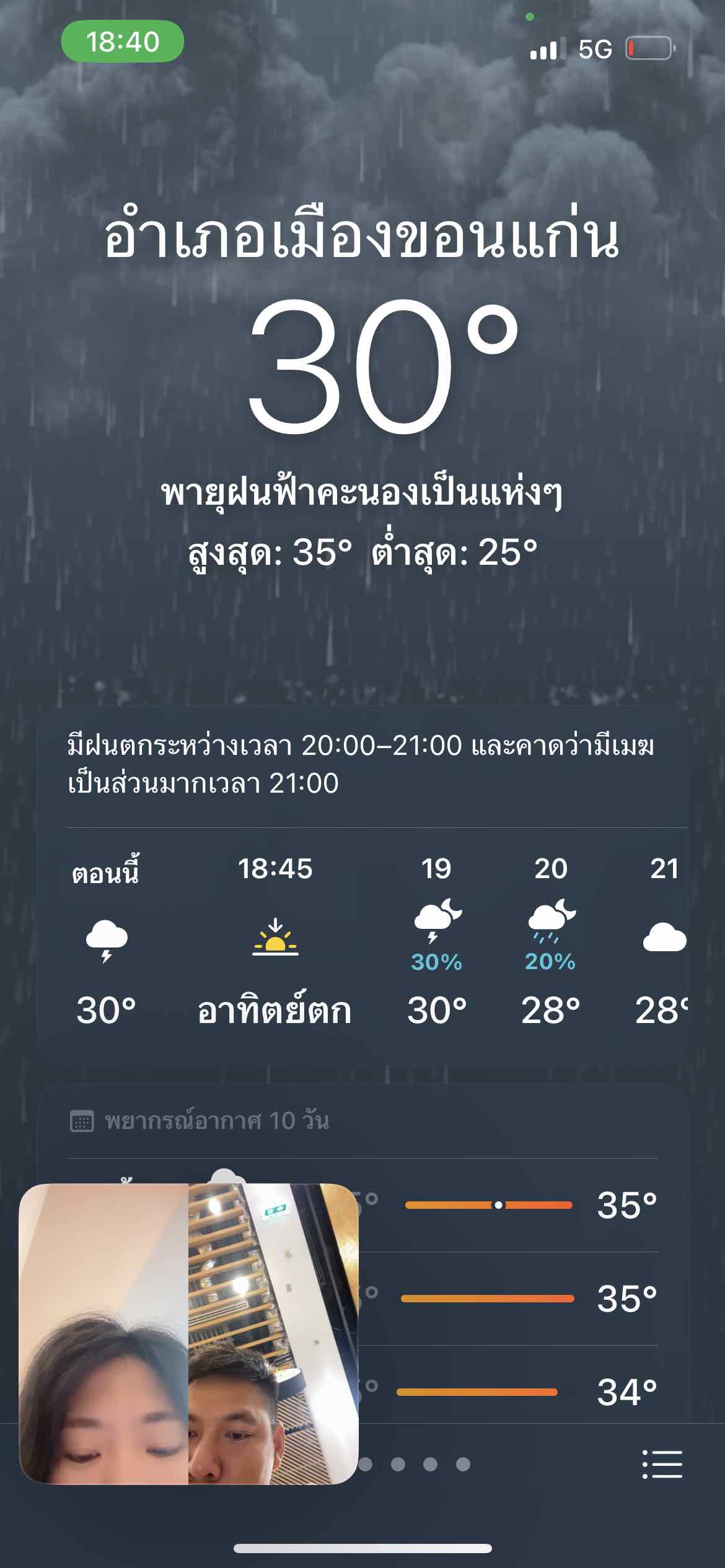Tap the green 18:40 call indicator pill

123,41
